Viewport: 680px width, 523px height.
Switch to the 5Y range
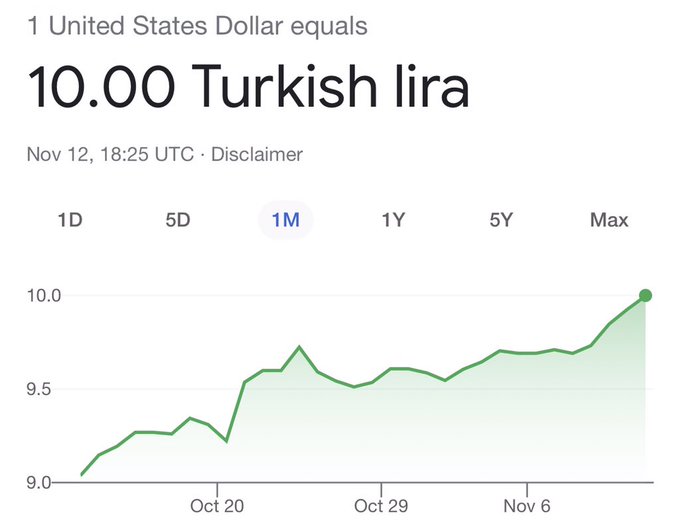pos(501,220)
